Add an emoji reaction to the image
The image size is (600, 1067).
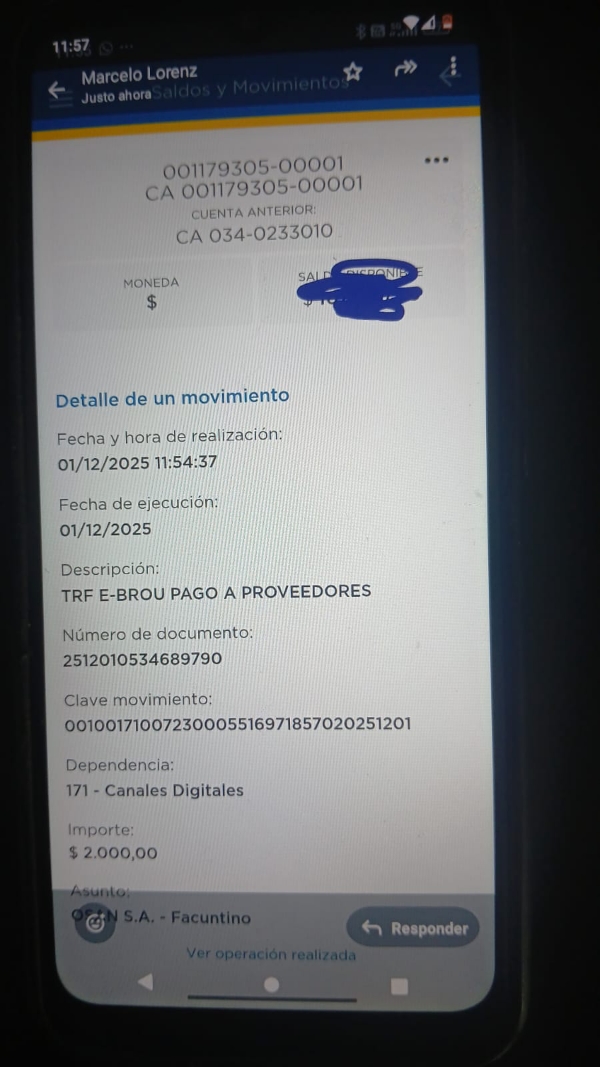[97, 923]
